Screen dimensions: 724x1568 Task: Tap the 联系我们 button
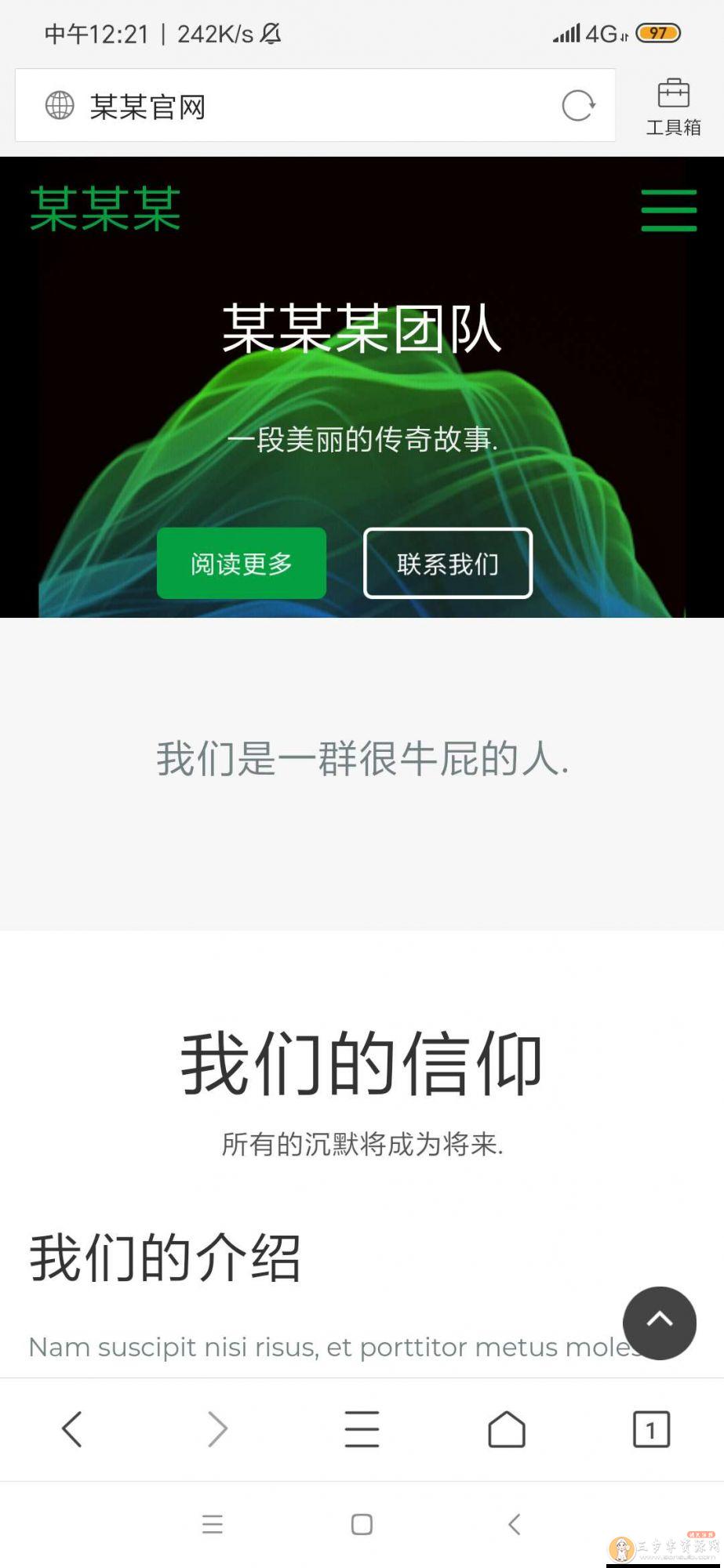pos(448,563)
